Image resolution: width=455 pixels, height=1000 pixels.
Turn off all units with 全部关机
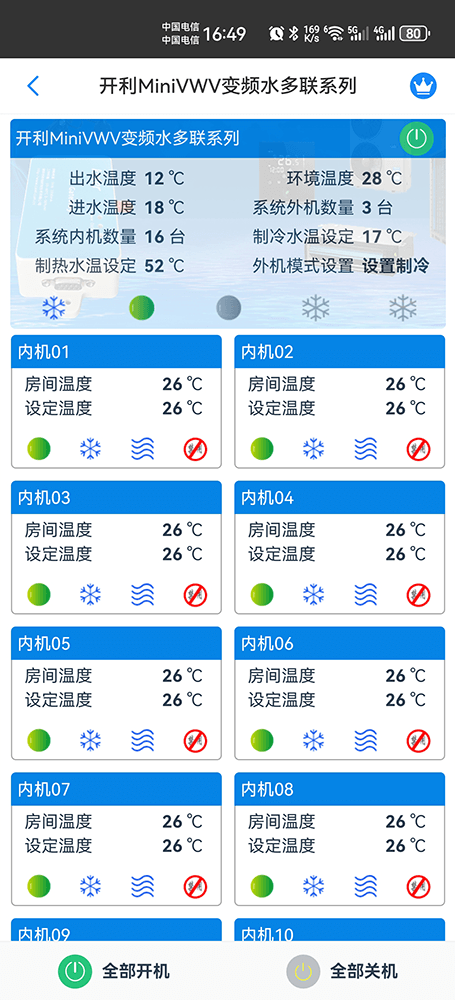(342, 971)
